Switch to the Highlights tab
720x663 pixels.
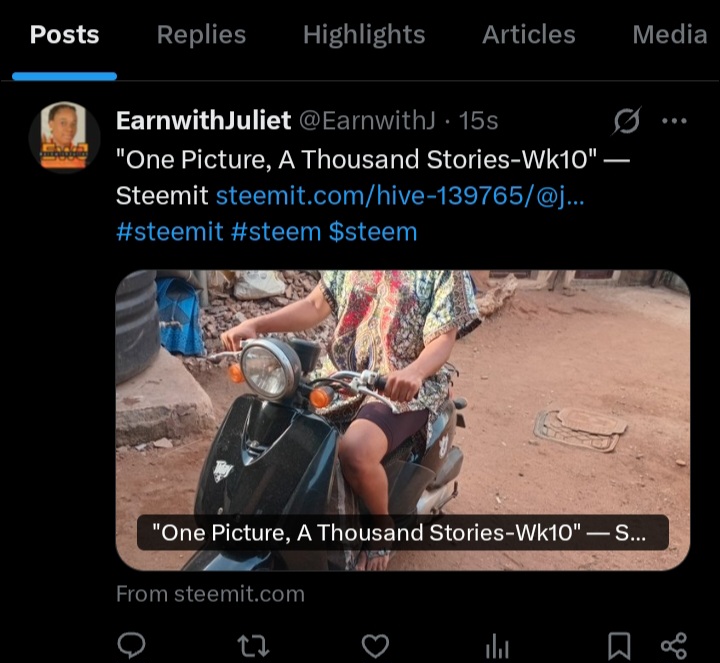tap(364, 35)
